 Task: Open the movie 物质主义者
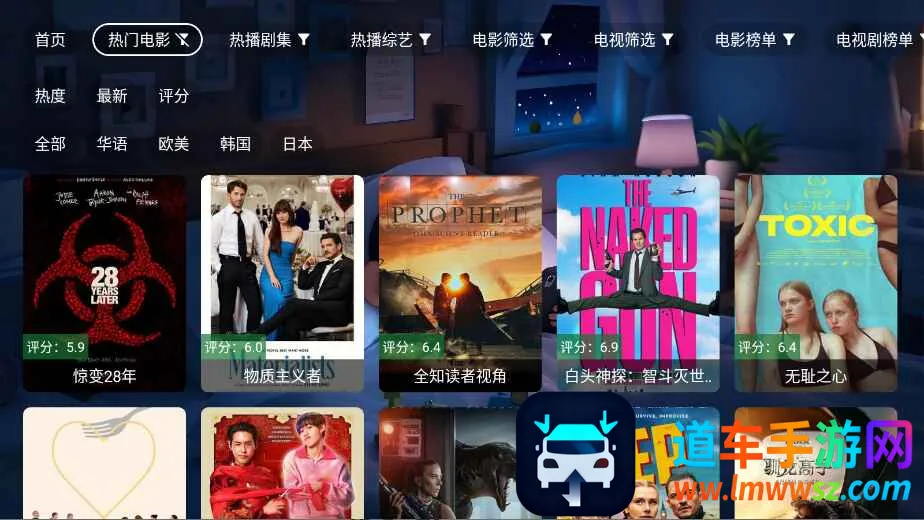click(283, 283)
